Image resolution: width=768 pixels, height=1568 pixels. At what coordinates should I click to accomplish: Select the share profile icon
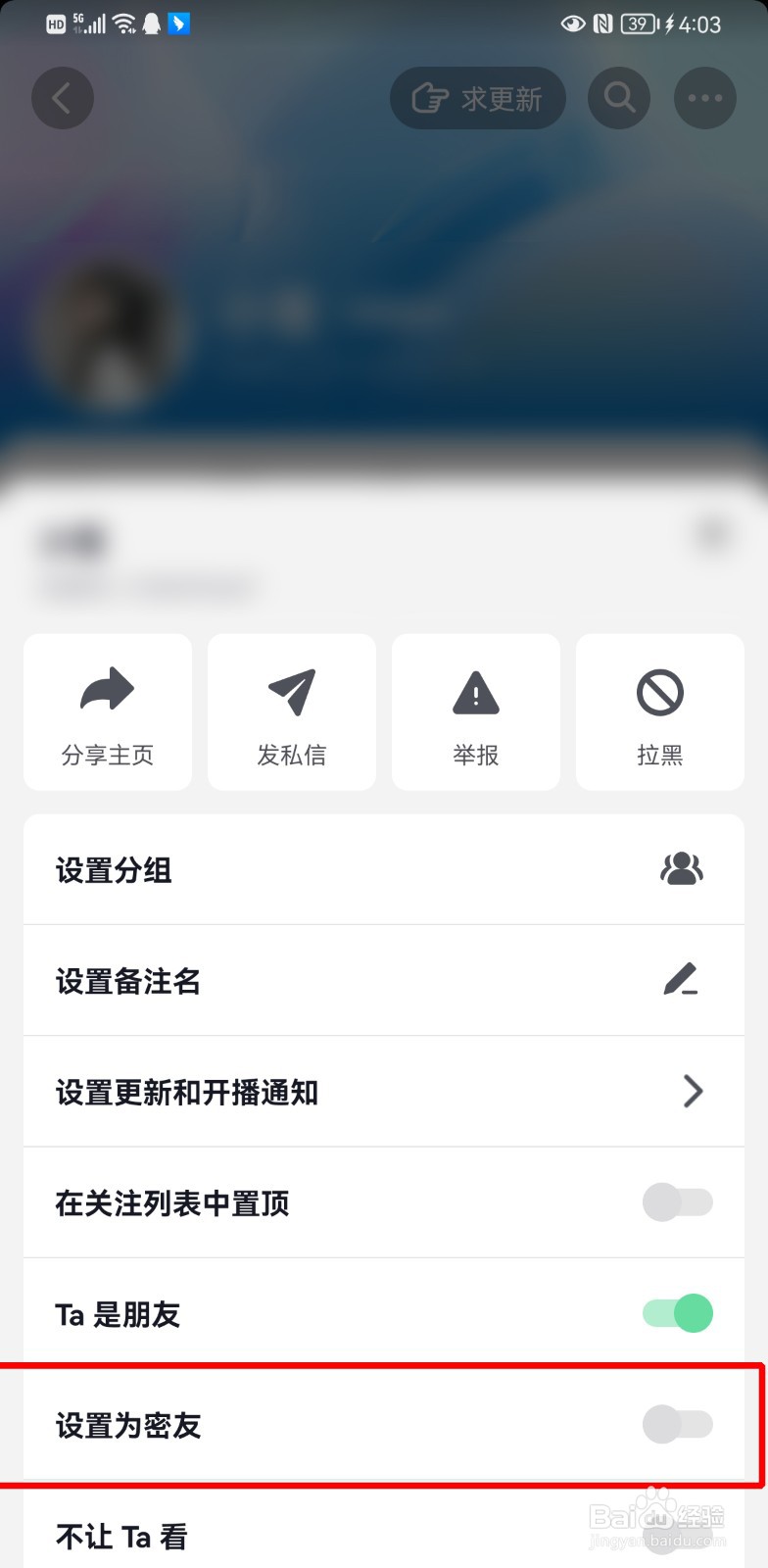pos(107,693)
